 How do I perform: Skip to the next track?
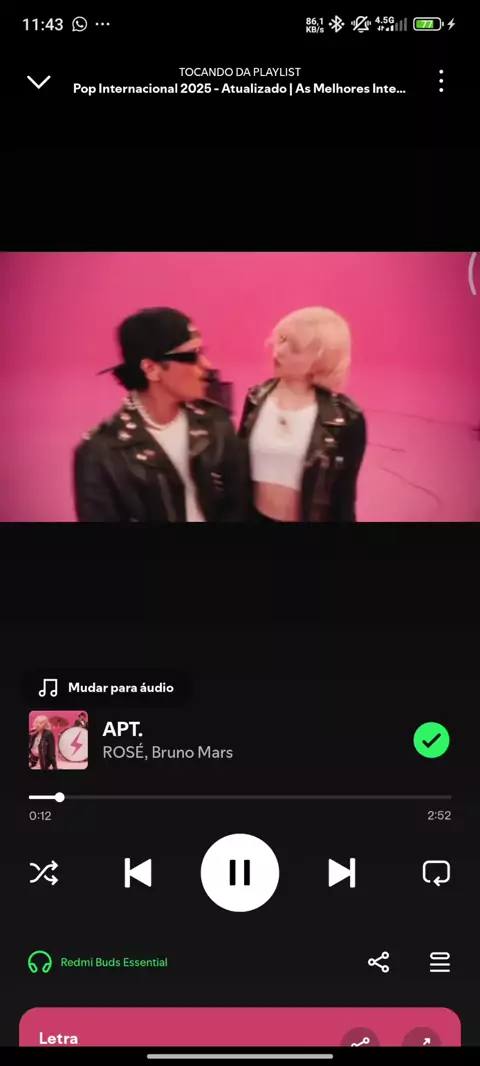(341, 872)
